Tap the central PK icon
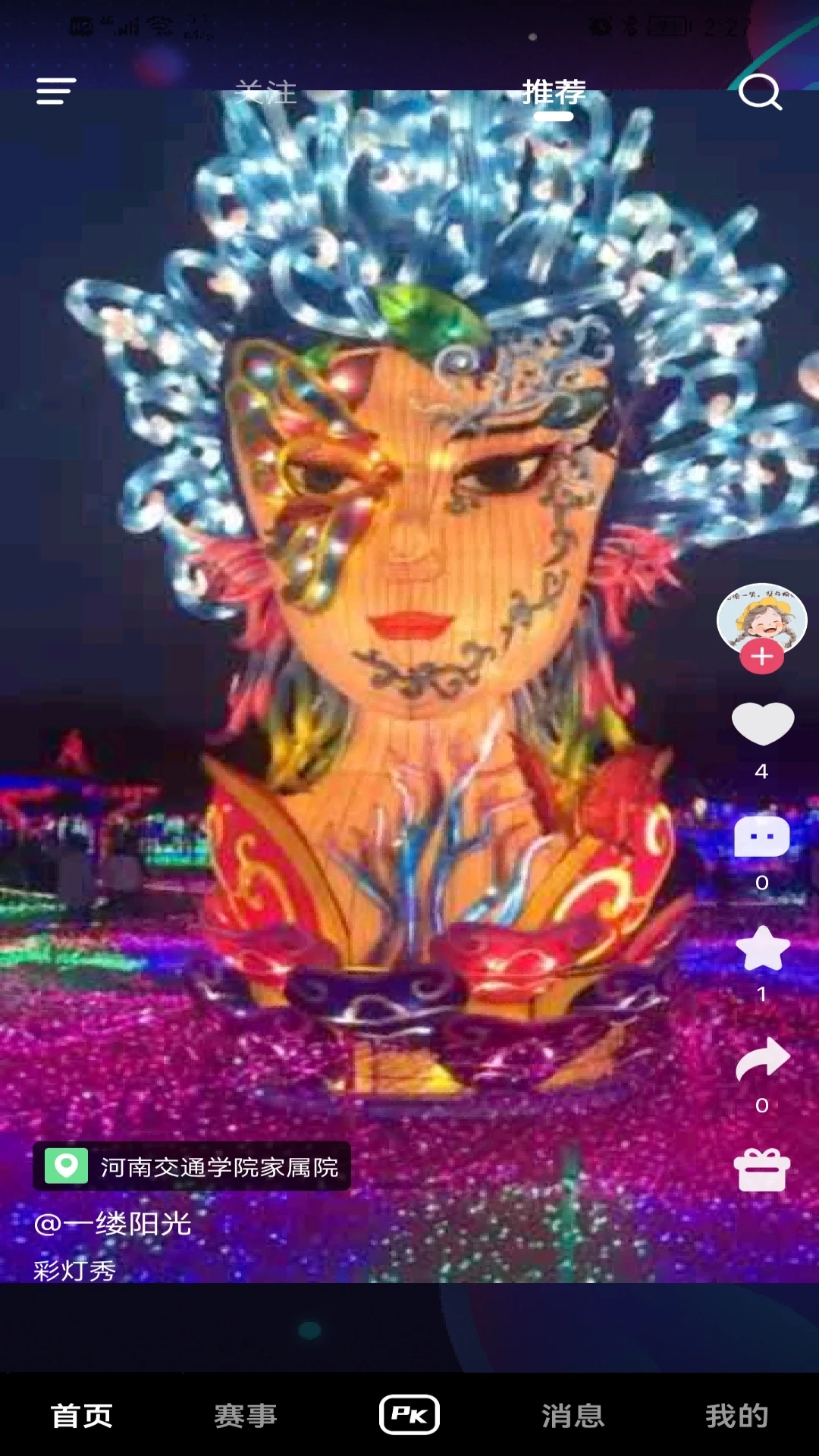The image size is (819, 1456). (x=409, y=1407)
